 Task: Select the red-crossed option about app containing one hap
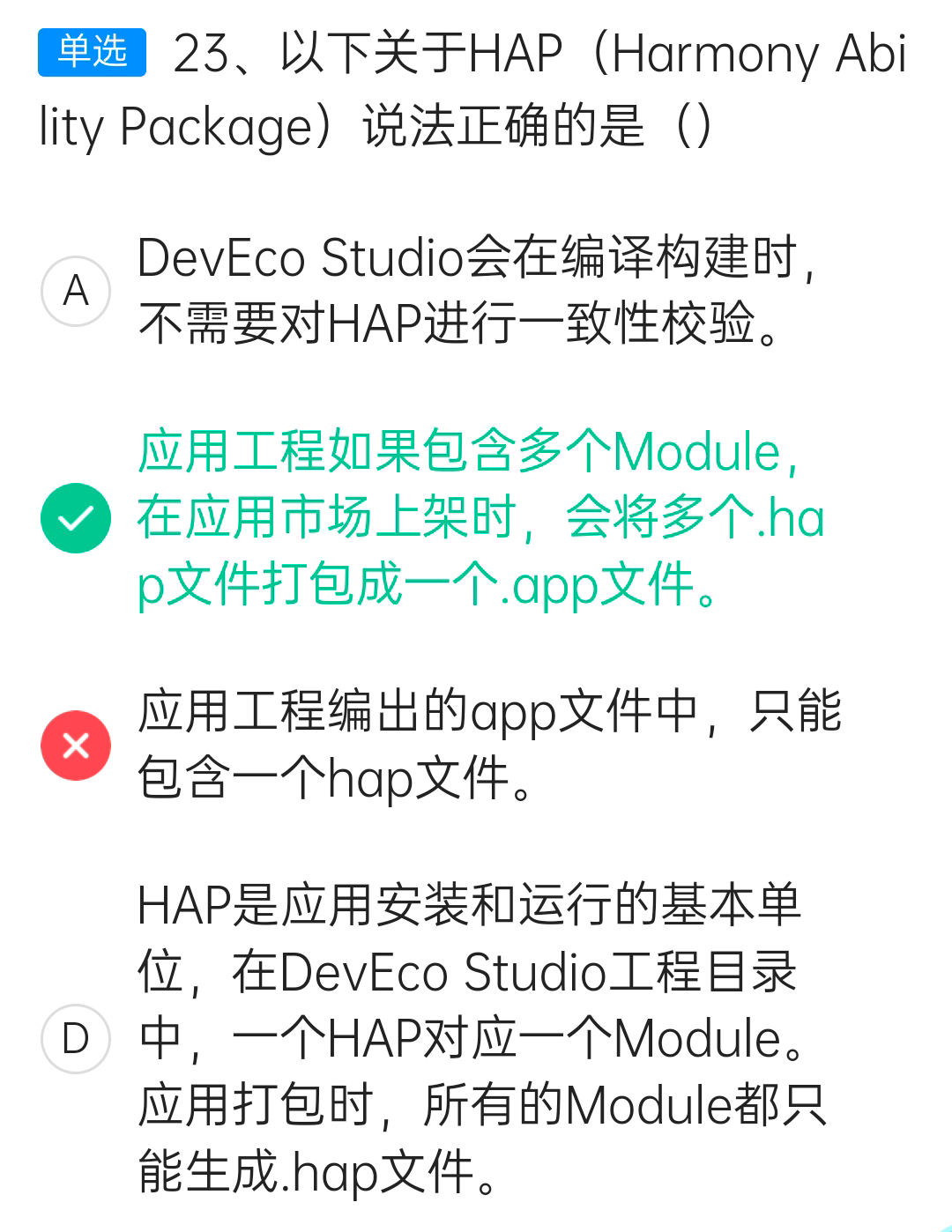(x=76, y=746)
